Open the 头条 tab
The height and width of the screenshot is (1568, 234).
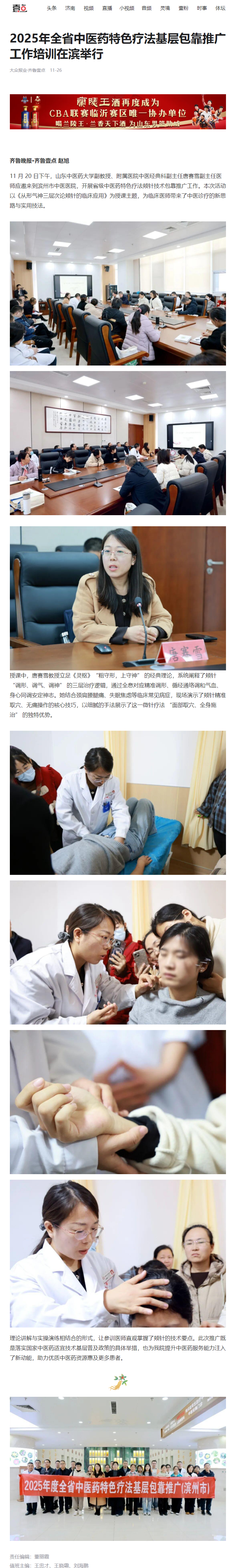tap(52, 9)
